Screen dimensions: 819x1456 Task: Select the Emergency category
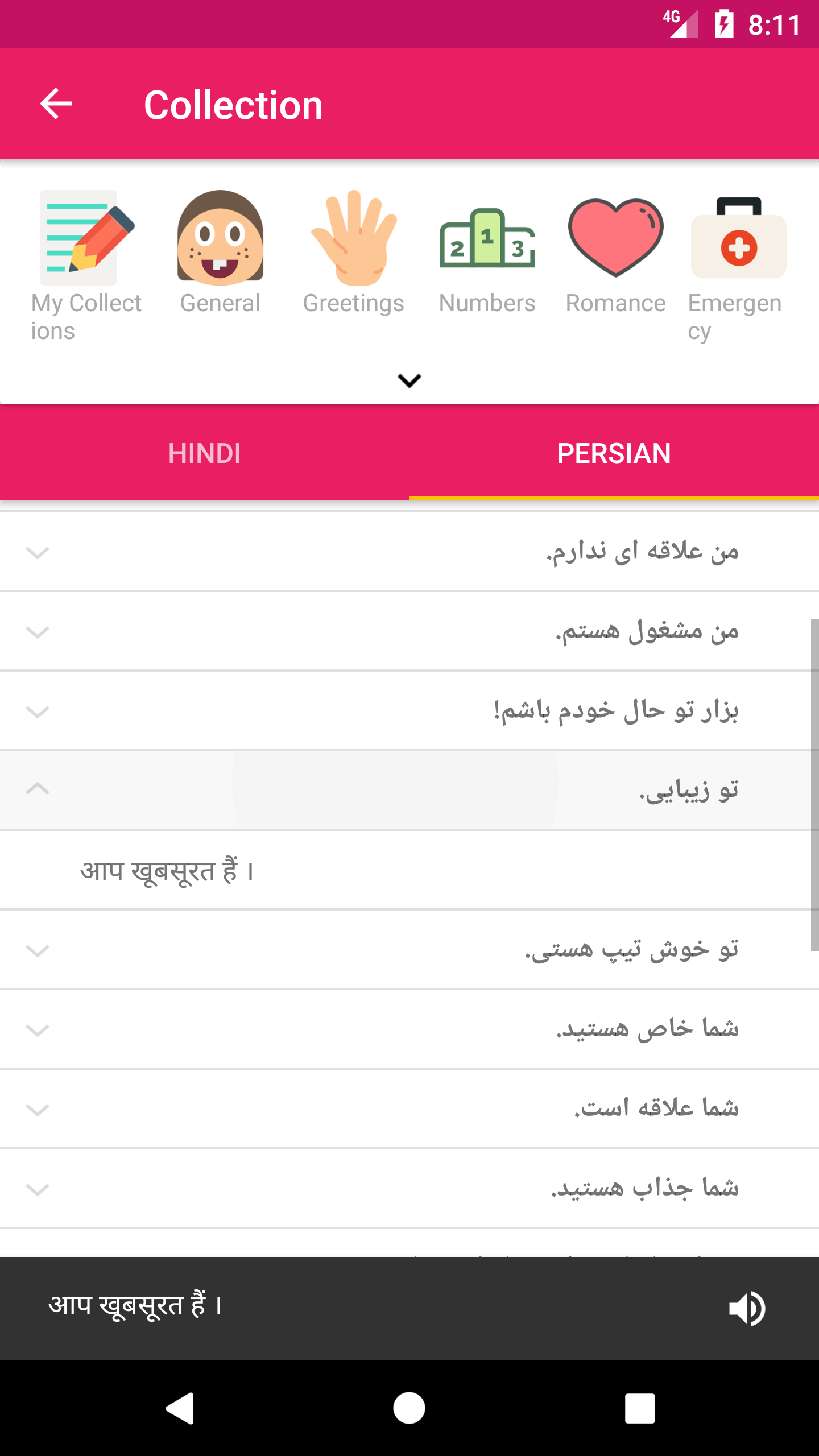click(x=738, y=264)
